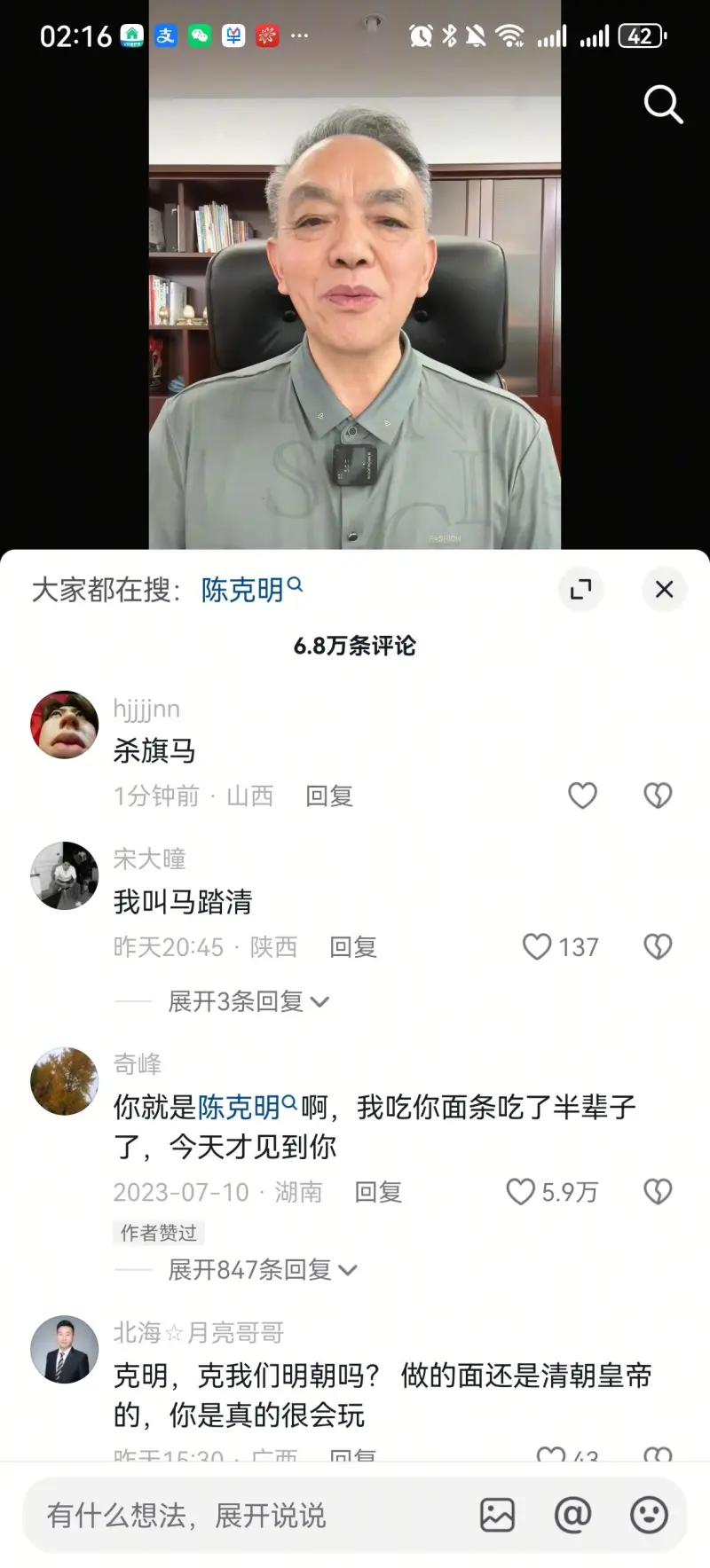
Task: Reply to hjjjjnn's comment
Action: click(329, 796)
